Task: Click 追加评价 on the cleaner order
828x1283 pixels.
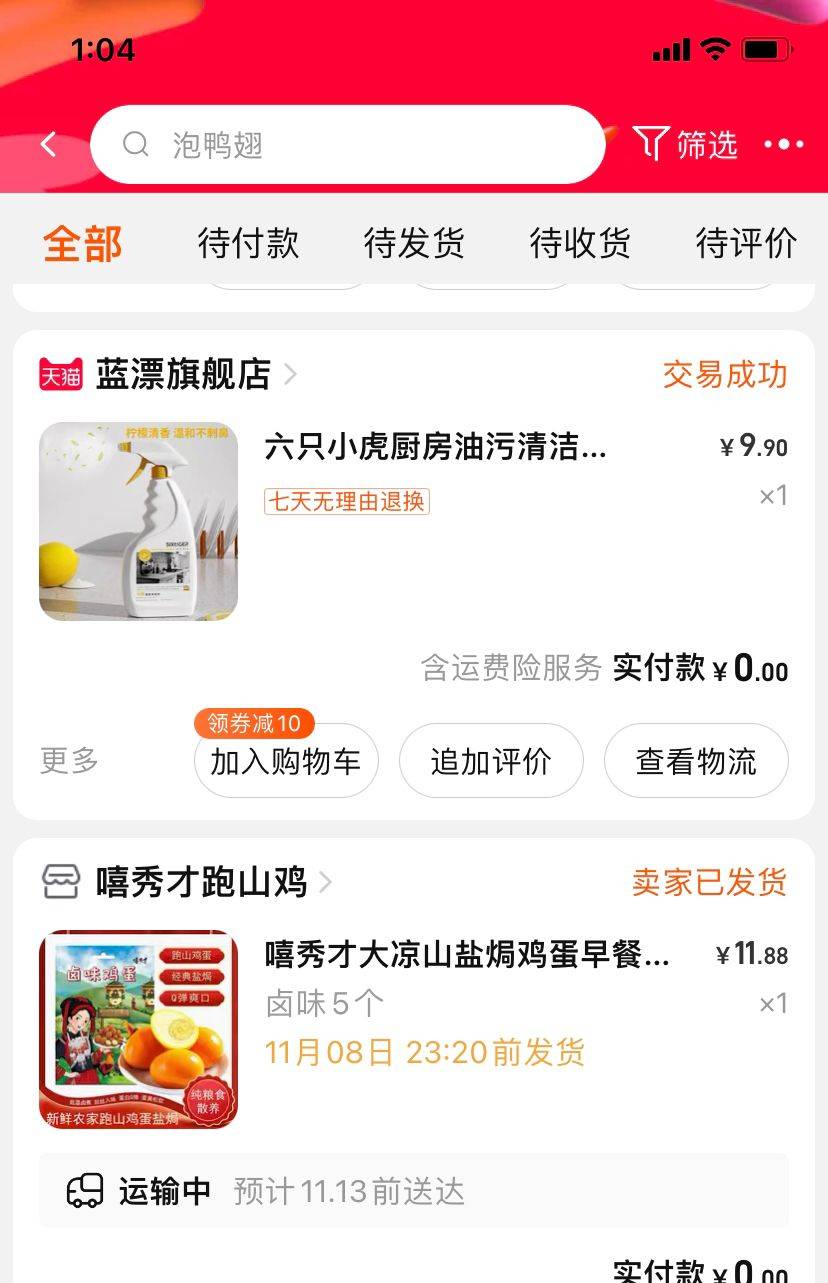Action: 491,761
